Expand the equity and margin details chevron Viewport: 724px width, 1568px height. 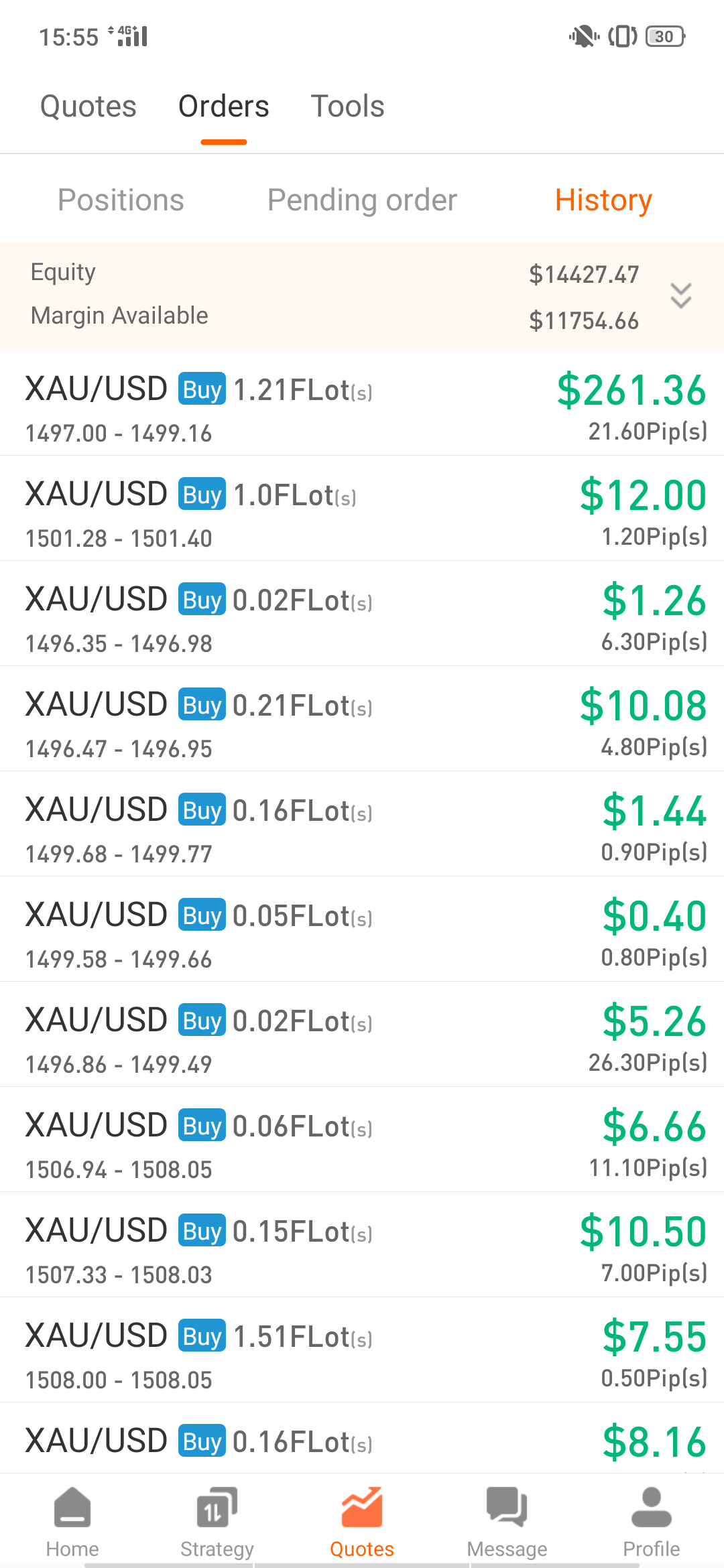680,296
